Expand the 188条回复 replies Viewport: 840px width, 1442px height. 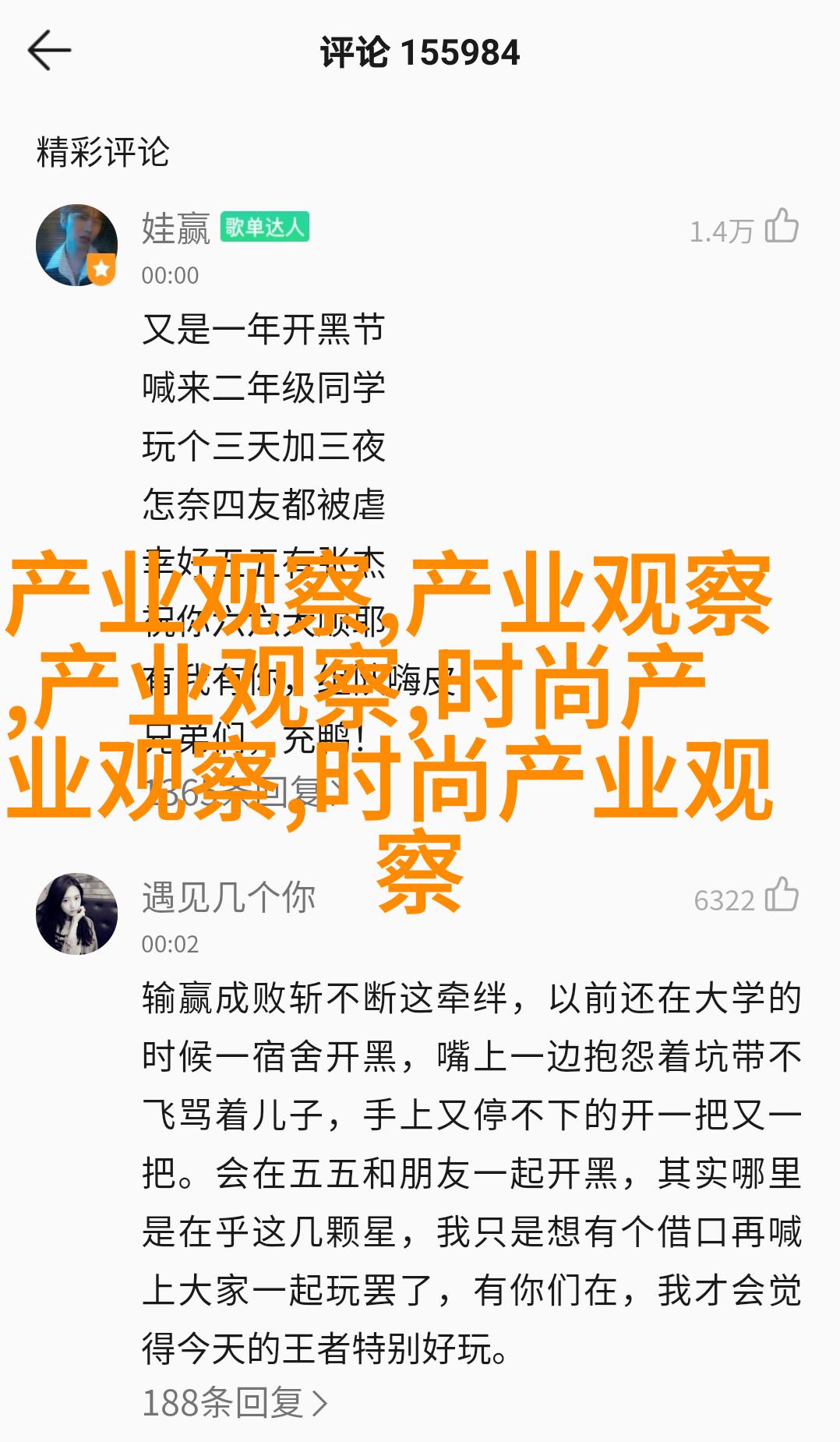pos(235,1403)
